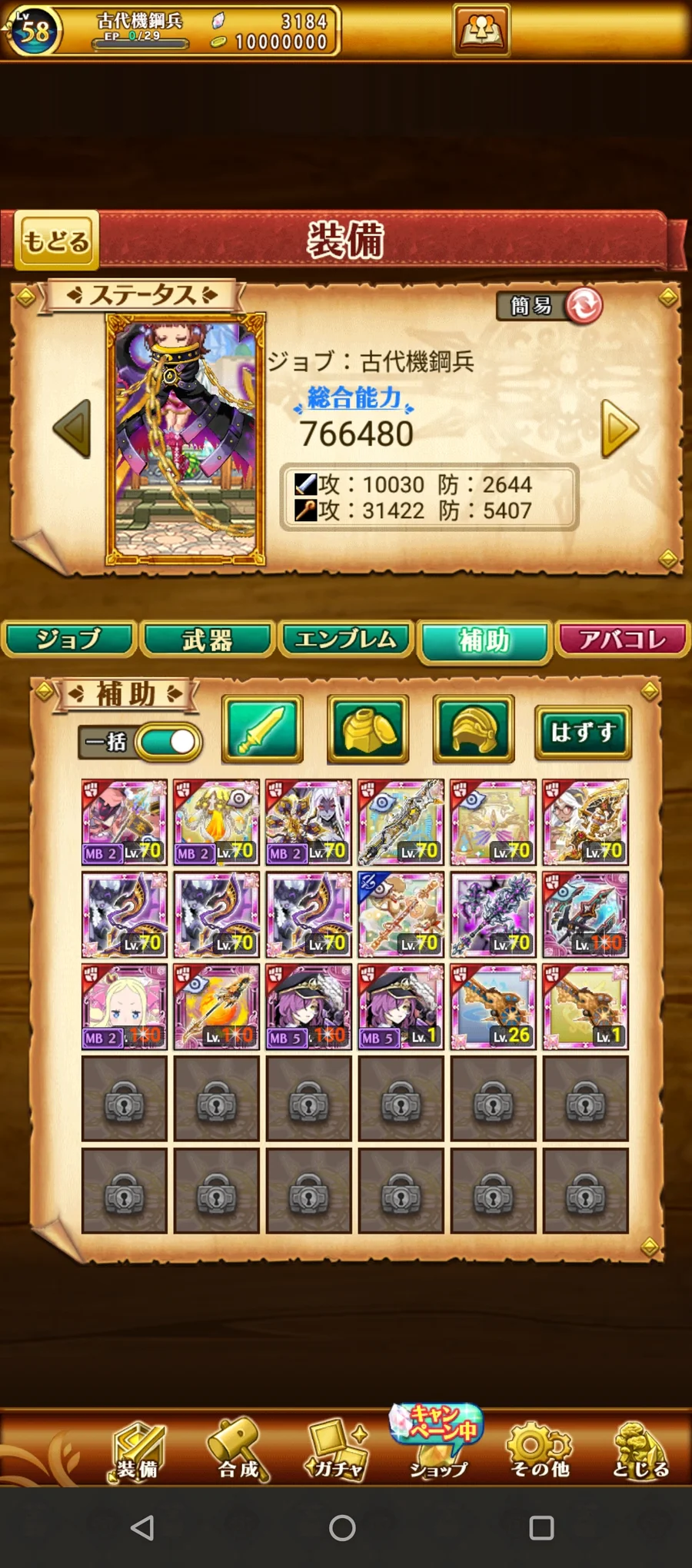
Task: Switch to the ジョブ tab
Action: coord(69,639)
